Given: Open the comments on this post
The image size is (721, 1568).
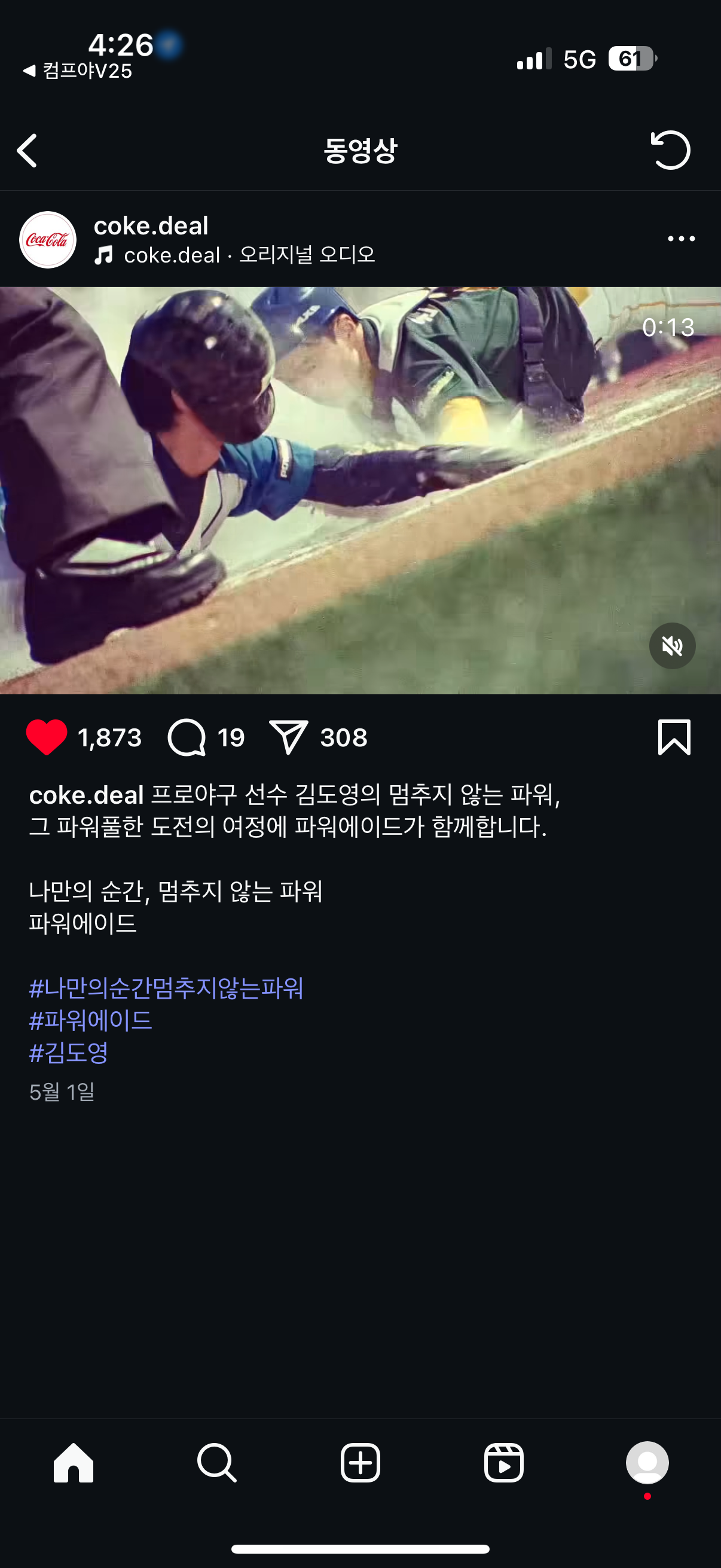Looking at the screenshot, I should (x=187, y=737).
